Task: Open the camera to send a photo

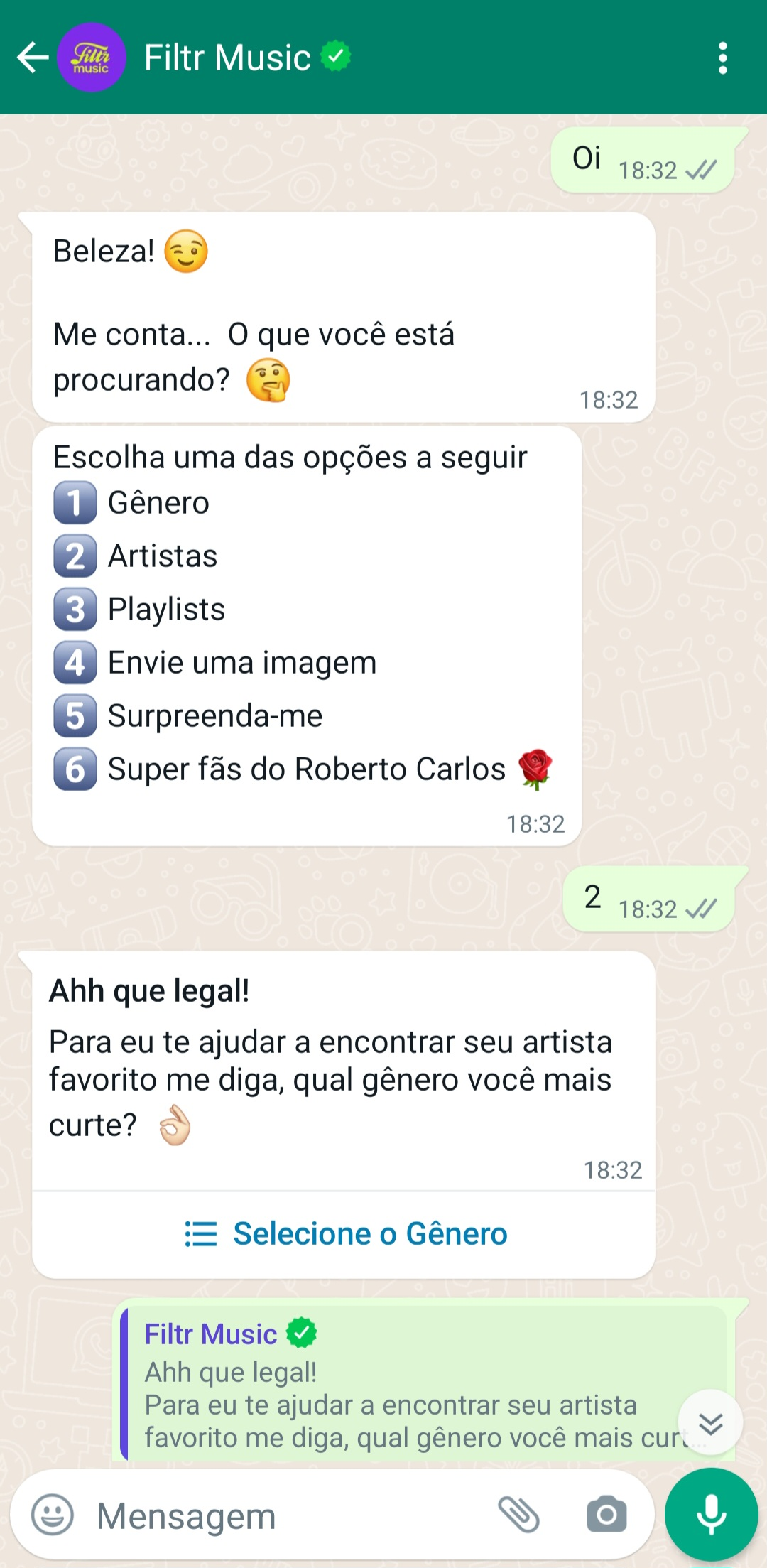Action: pos(607,1513)
